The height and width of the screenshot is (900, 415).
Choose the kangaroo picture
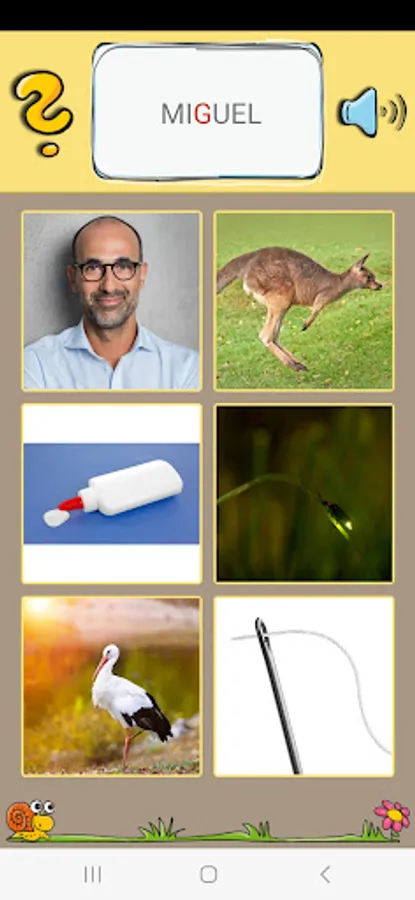(x=304, y=301)
